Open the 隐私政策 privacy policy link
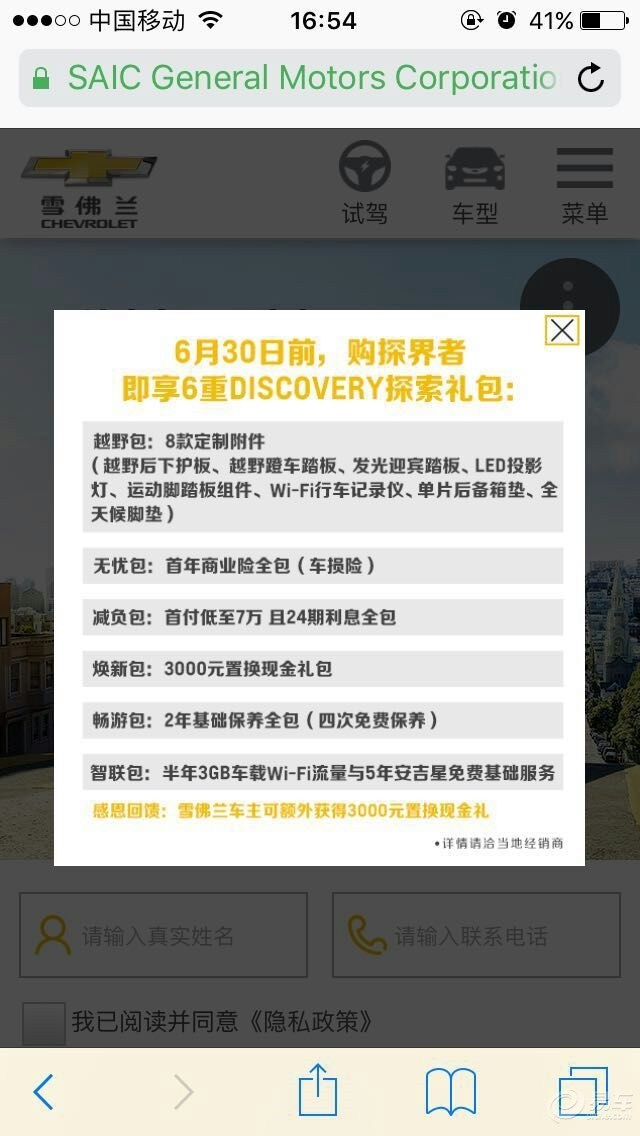The image size is (640, 1136). [310, 1022]
